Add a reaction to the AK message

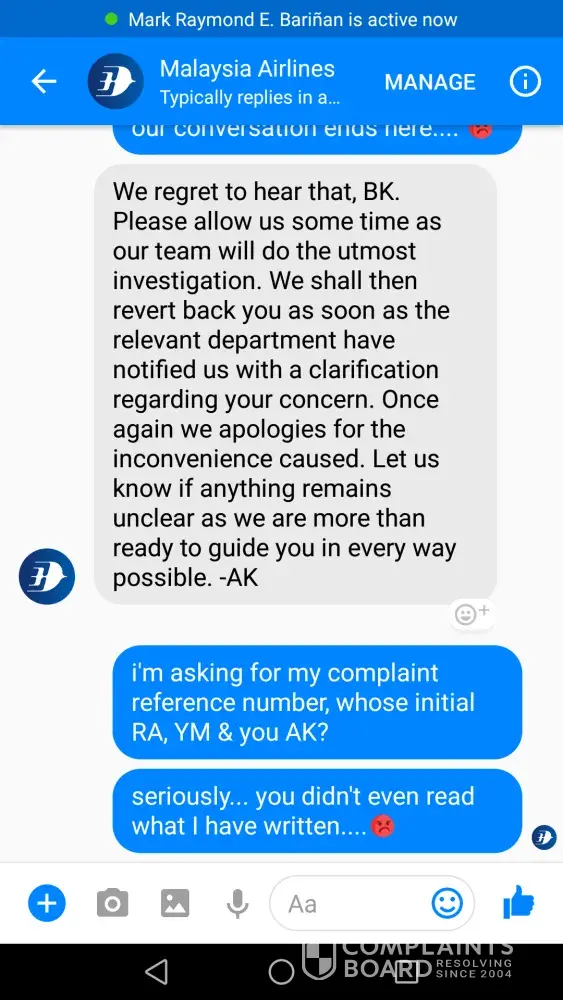[x=472, y=614]
